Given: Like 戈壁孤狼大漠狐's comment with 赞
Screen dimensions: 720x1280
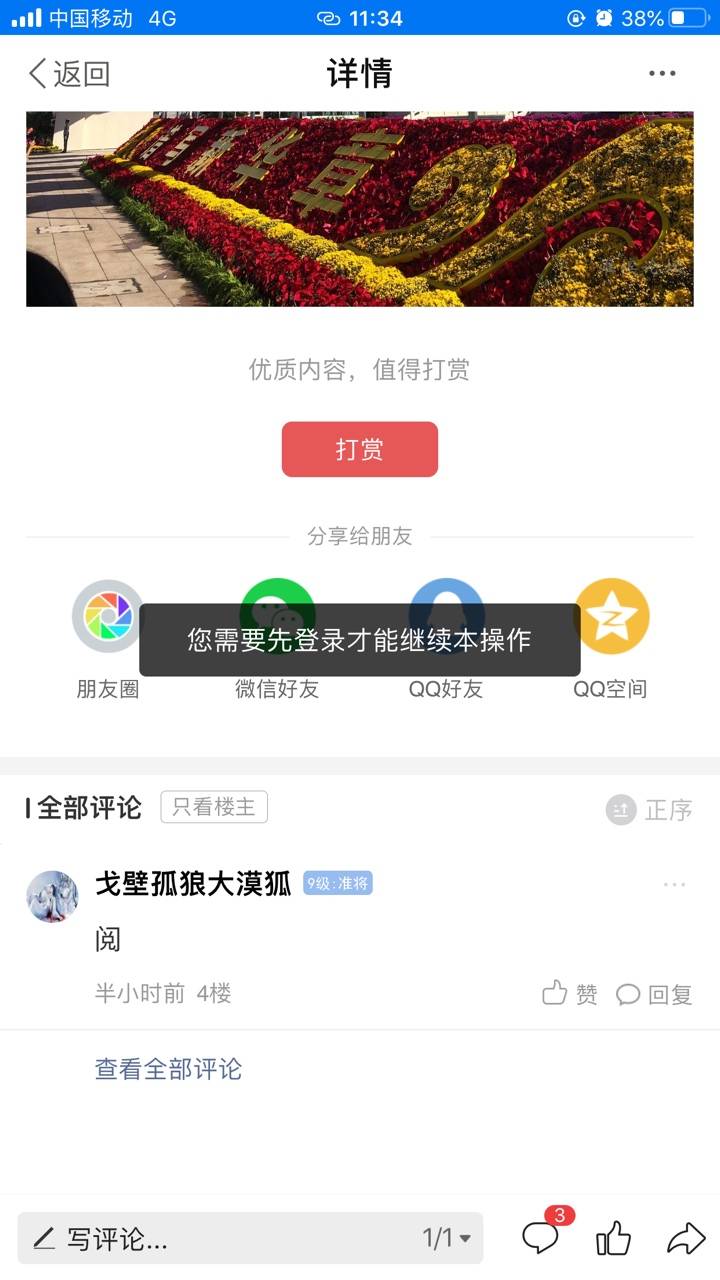Looking at the screenshot, I should [x=570, y=993].
